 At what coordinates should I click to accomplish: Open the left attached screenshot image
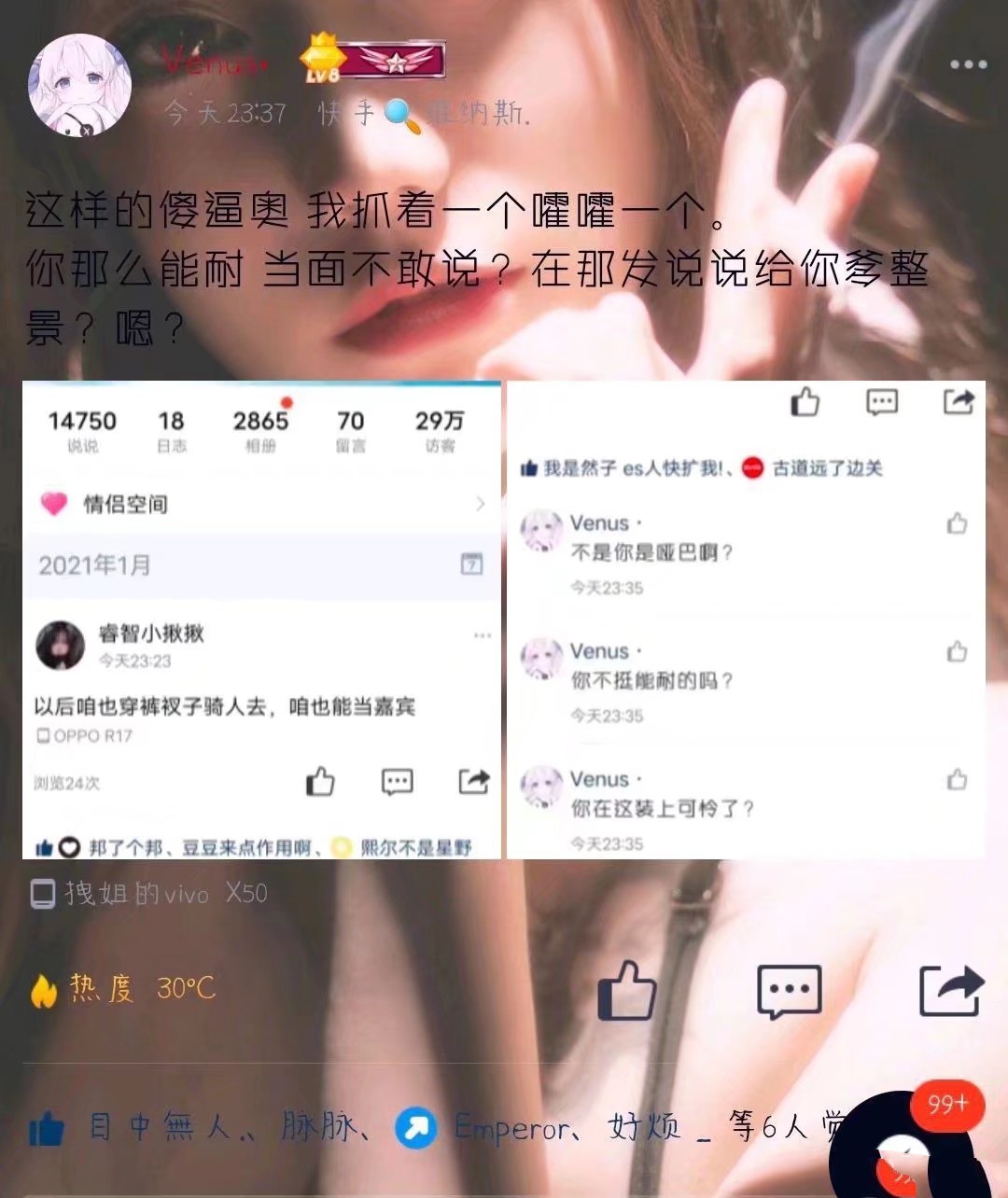pyautogui.click(x=261, y=620)
